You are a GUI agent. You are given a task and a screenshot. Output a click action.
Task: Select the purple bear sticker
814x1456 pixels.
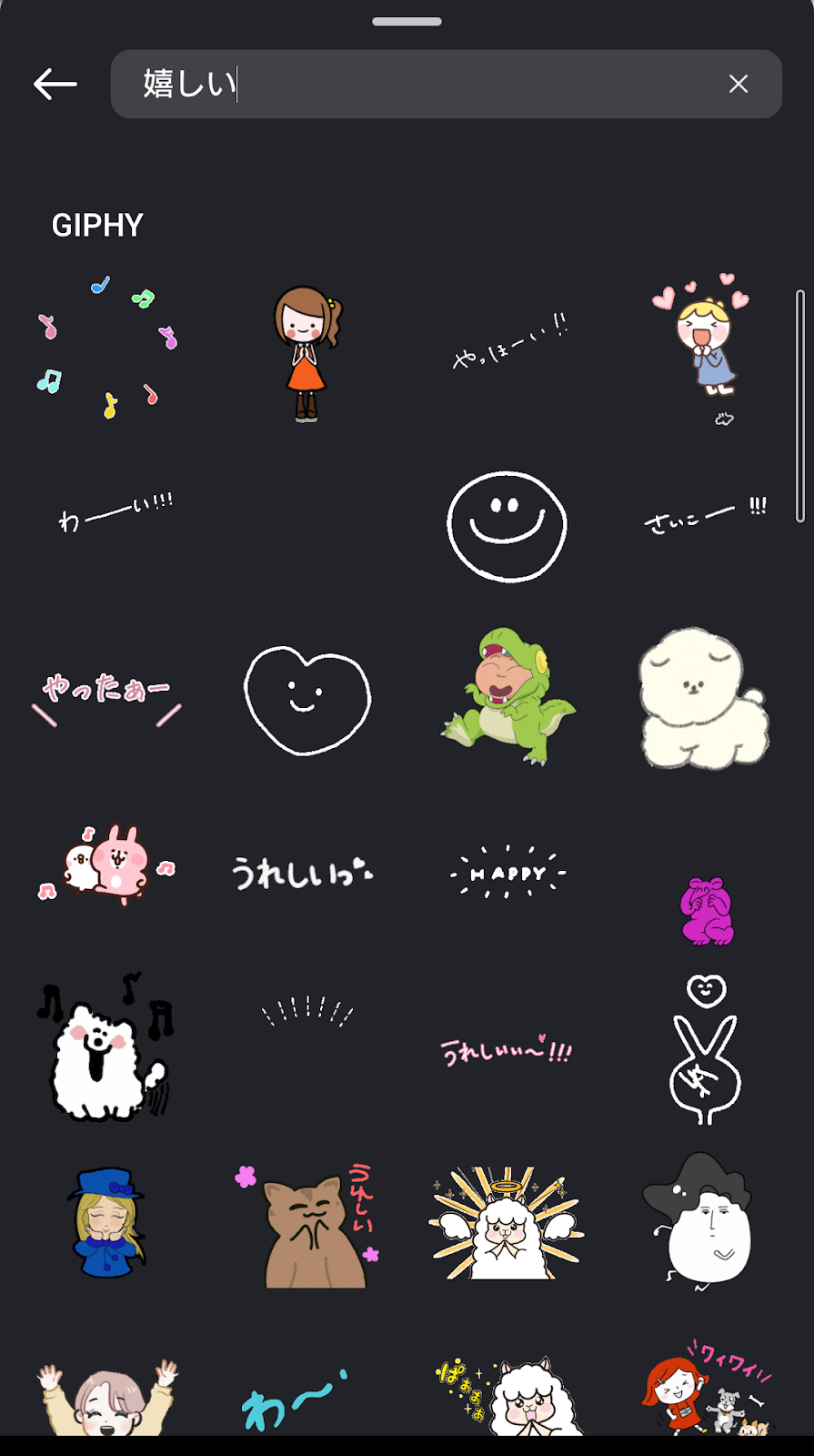[x=707, y=910]
